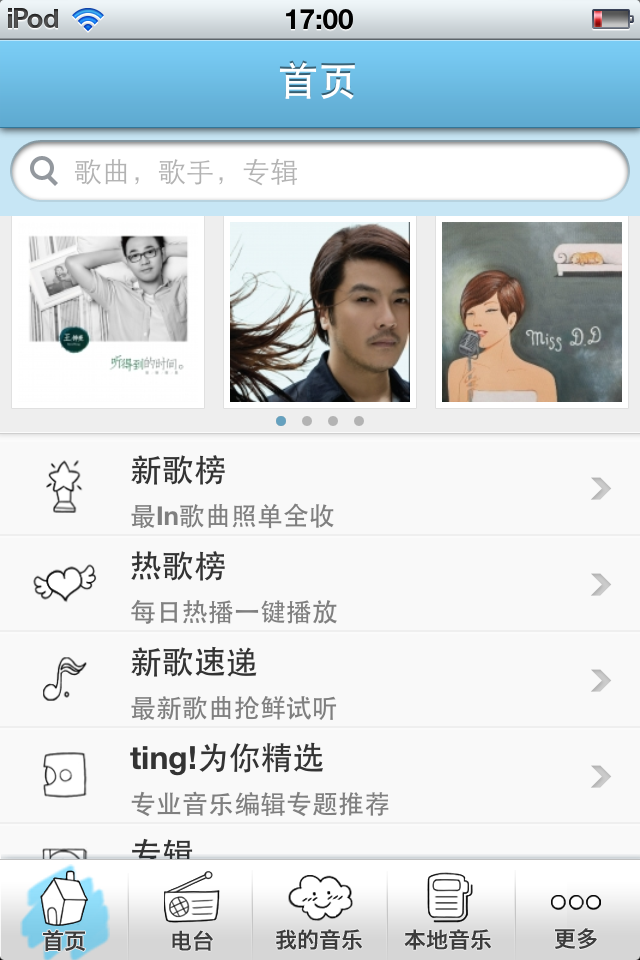This screenshot has height=960, width=640.
Task: Open ting!为你精选 editor picks
Action: pos(320,775)
